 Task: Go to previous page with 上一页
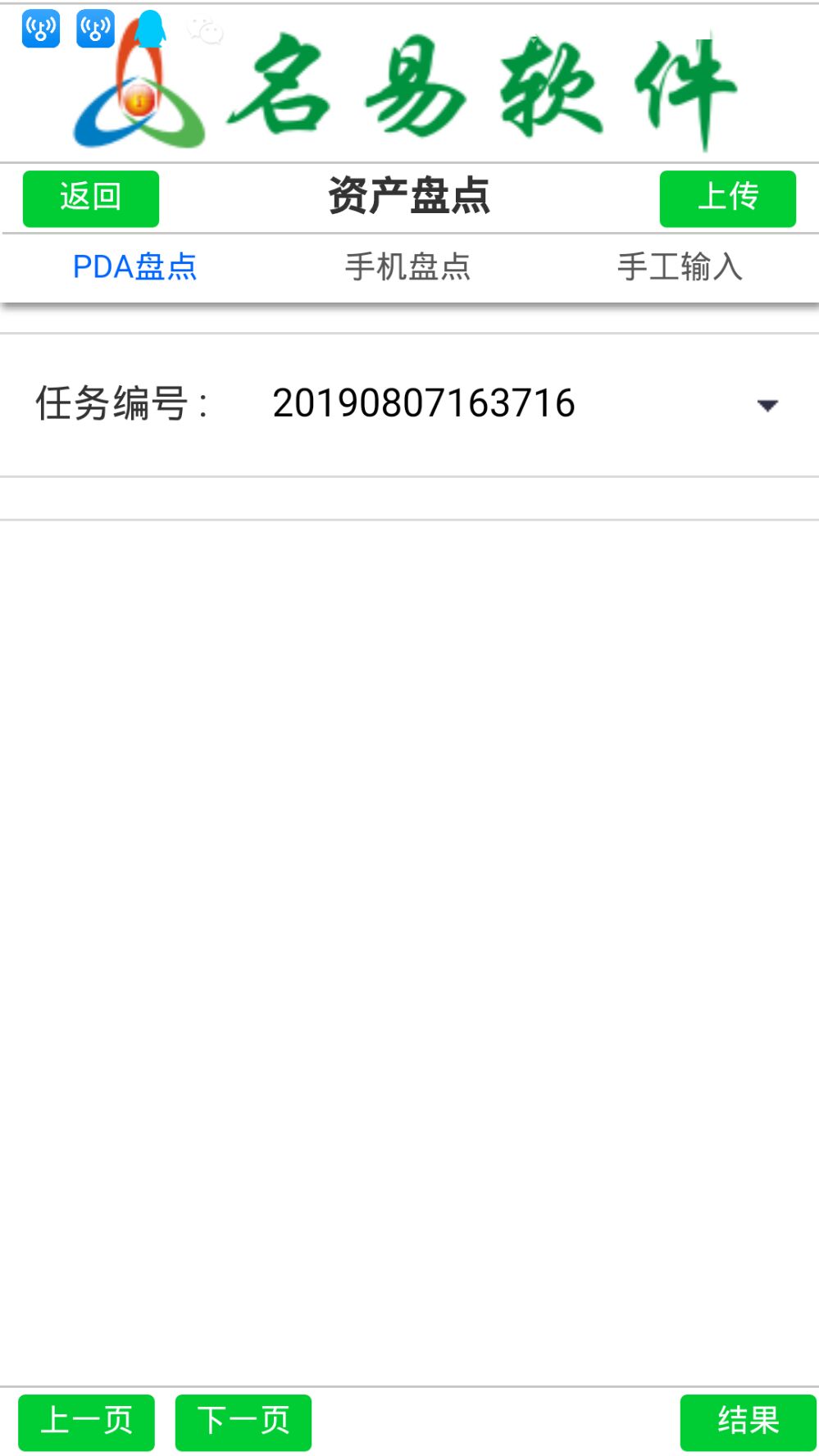[x=86, y=1422]
